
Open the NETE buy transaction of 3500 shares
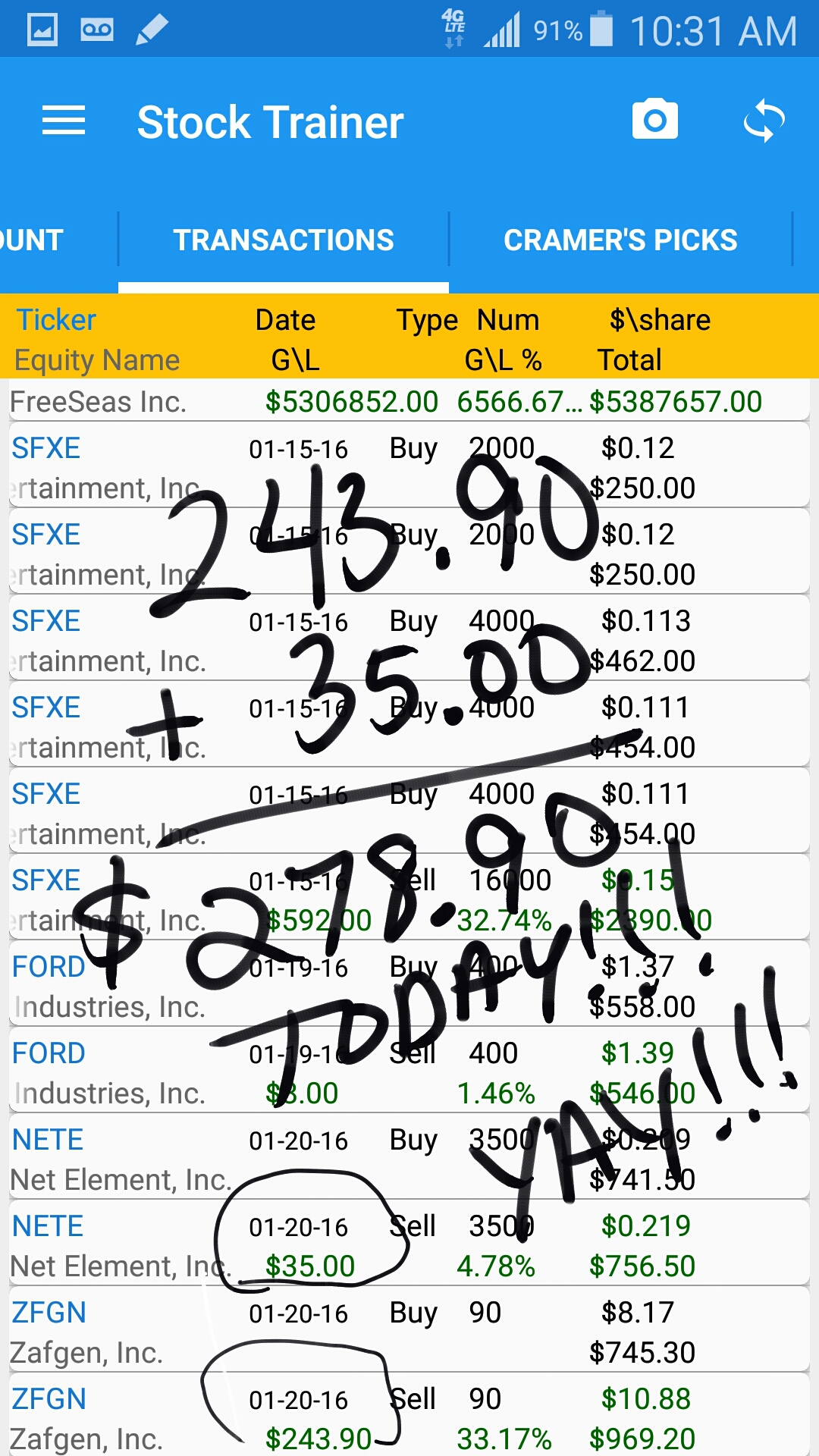click(409, 1159)
